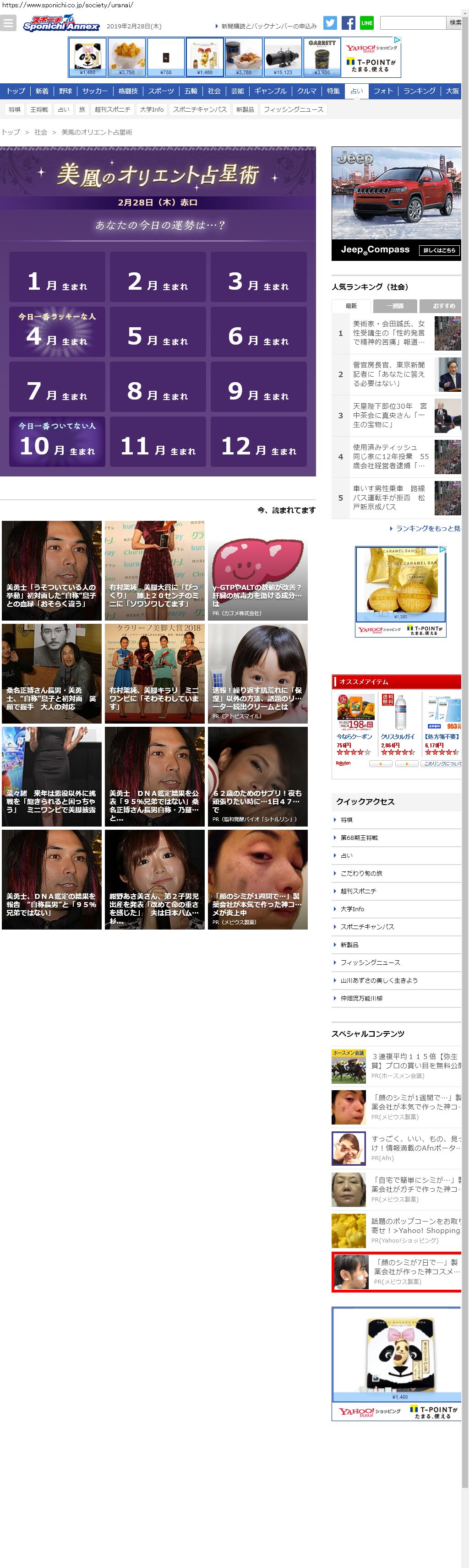Choose the 12月生まれ horoscope tile
The image size is (469, 1568).
coord(259,441)
